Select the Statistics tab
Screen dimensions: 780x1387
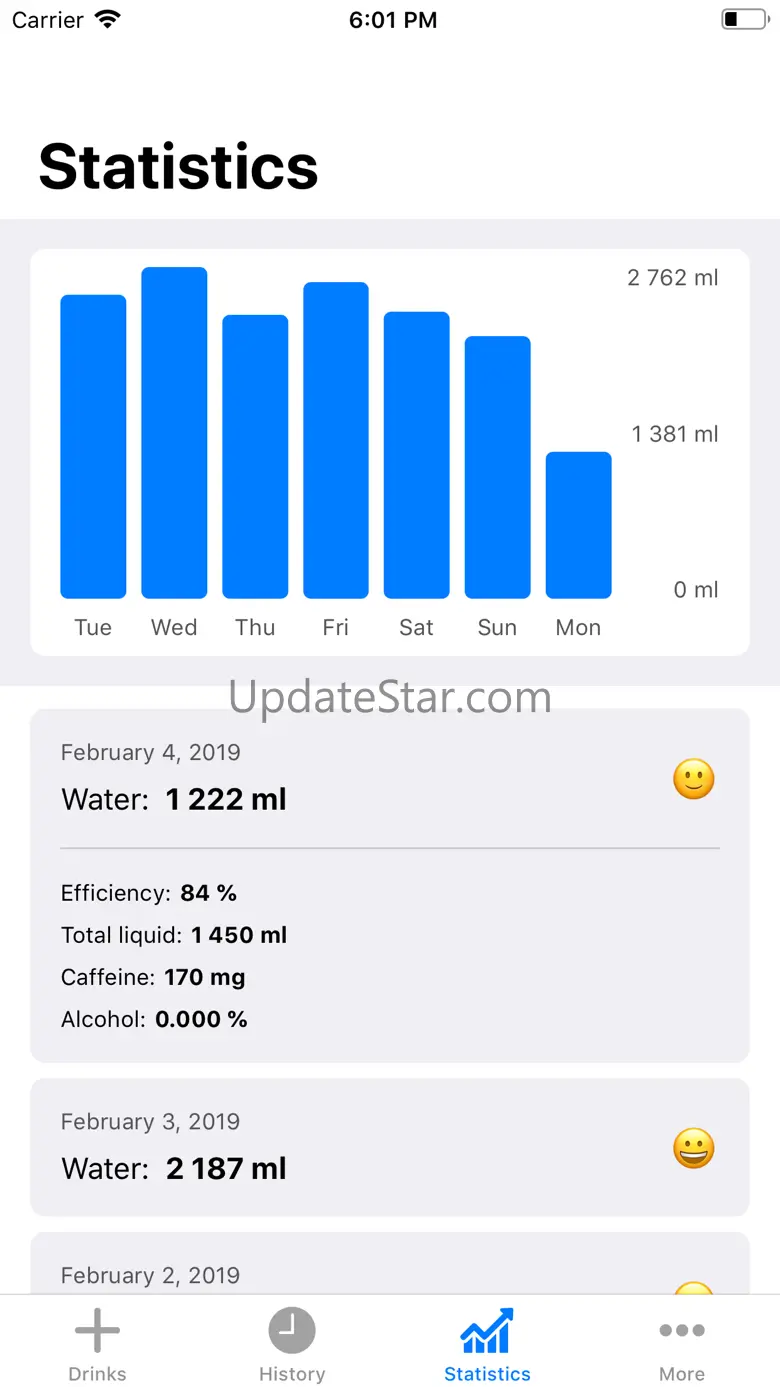tap(487, 1343)
